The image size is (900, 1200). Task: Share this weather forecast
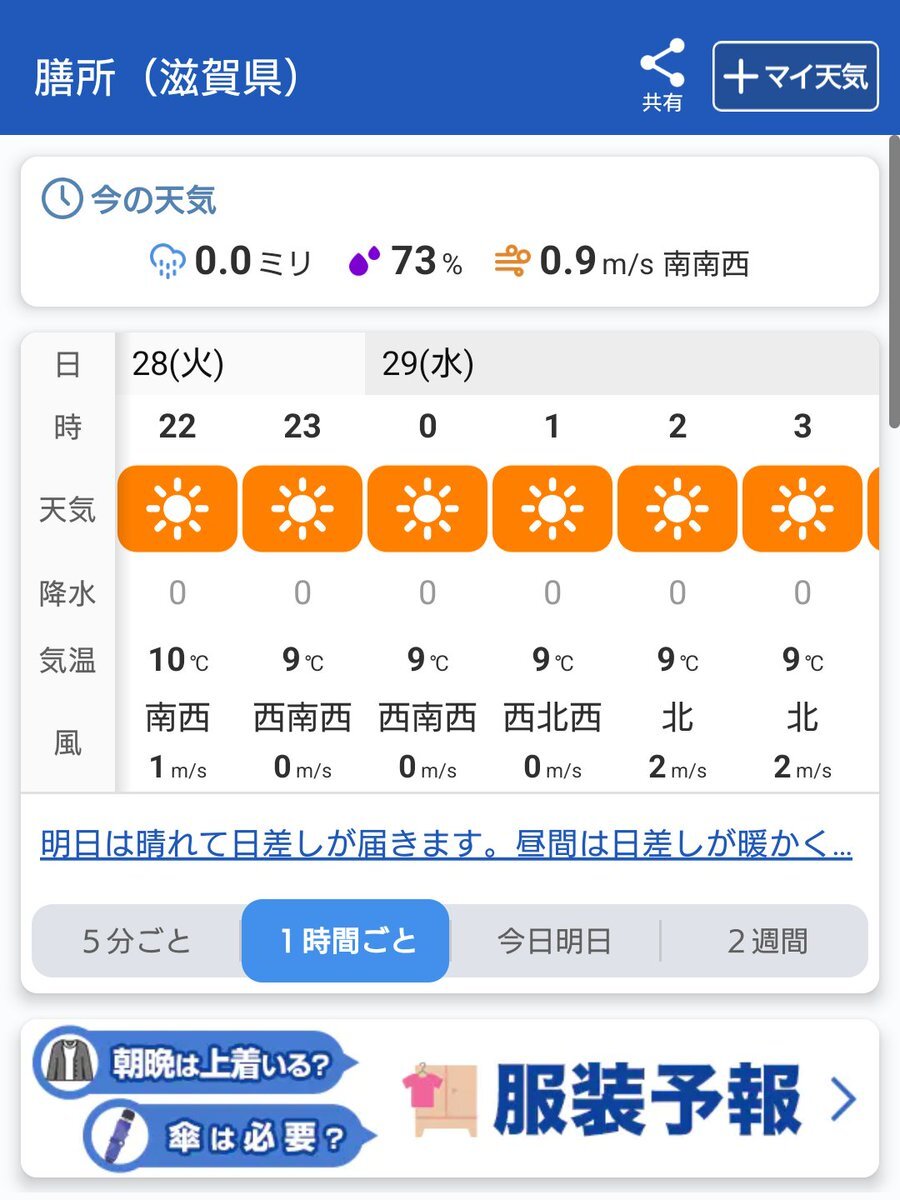coord(662,75)
